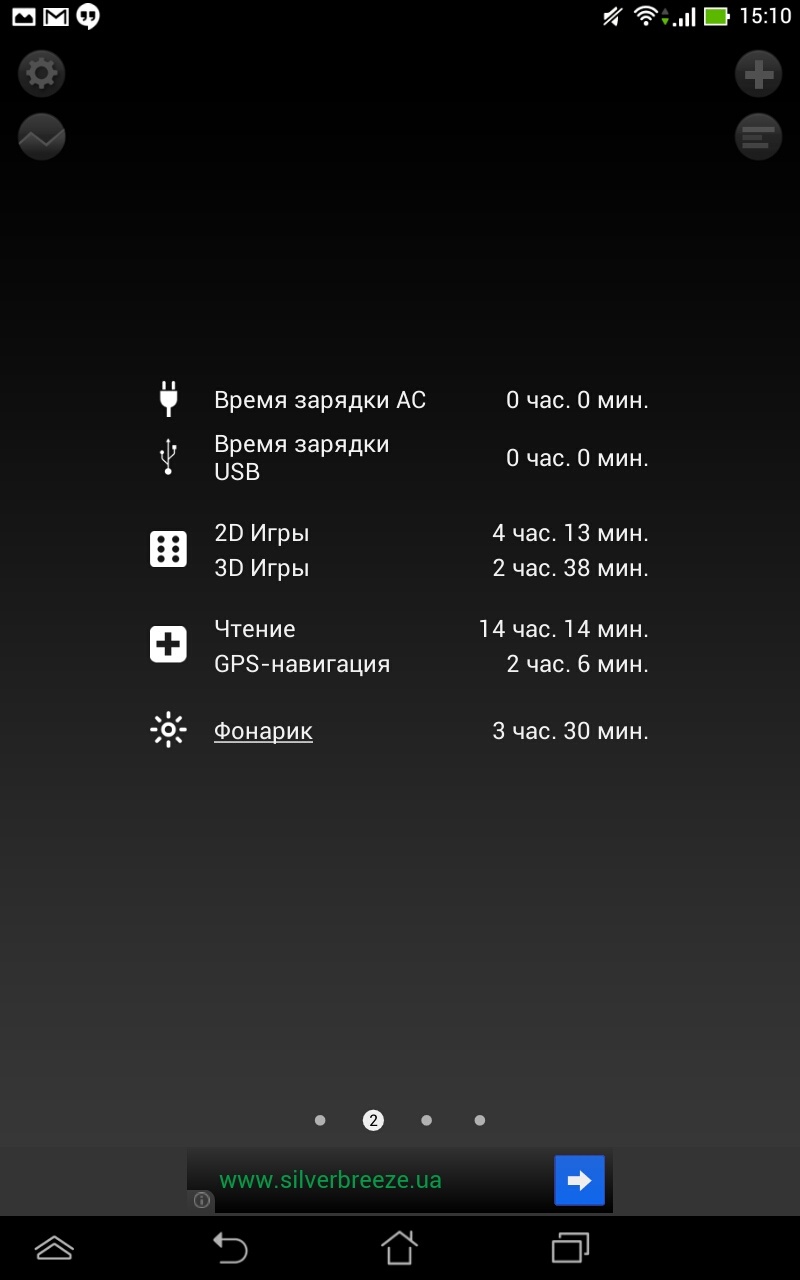800x1280 pixels.
Task: Tap the silverbreeze.ua ad arrow button
Action: pyautogui.click(x=579, y=1180)
